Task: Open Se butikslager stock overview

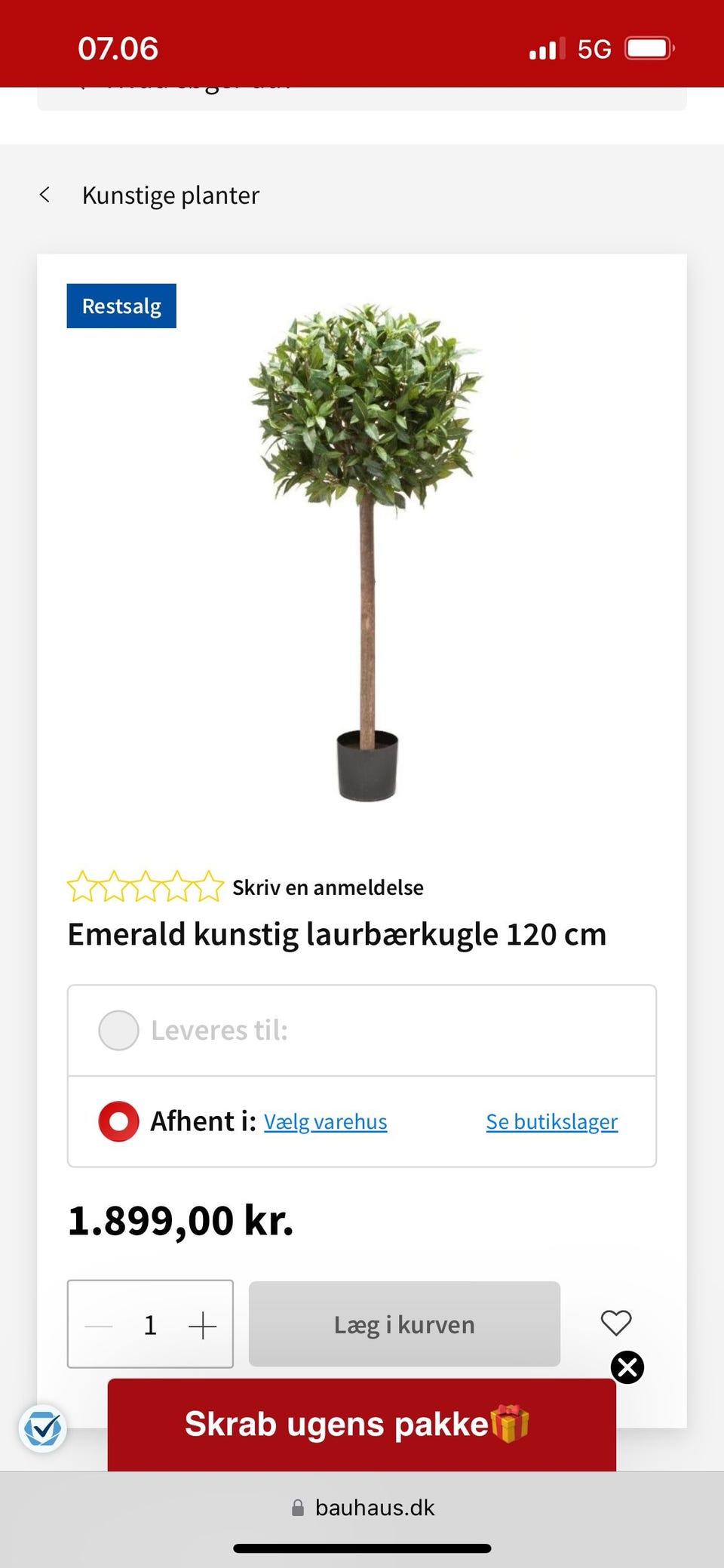Action: tap(551, 1121)
